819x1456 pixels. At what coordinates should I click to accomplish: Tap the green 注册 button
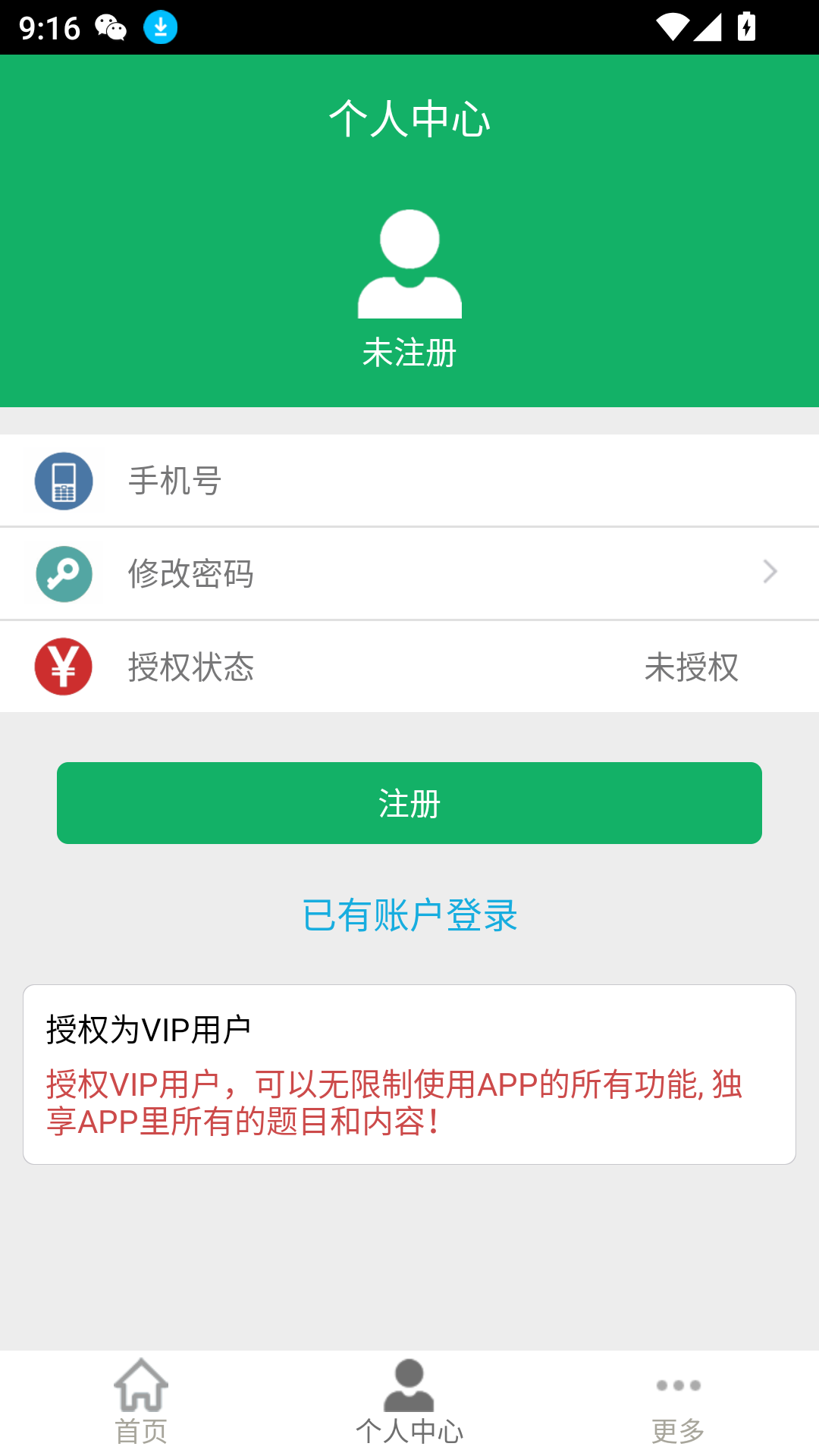pyautogui.click(x=409, y=803)
